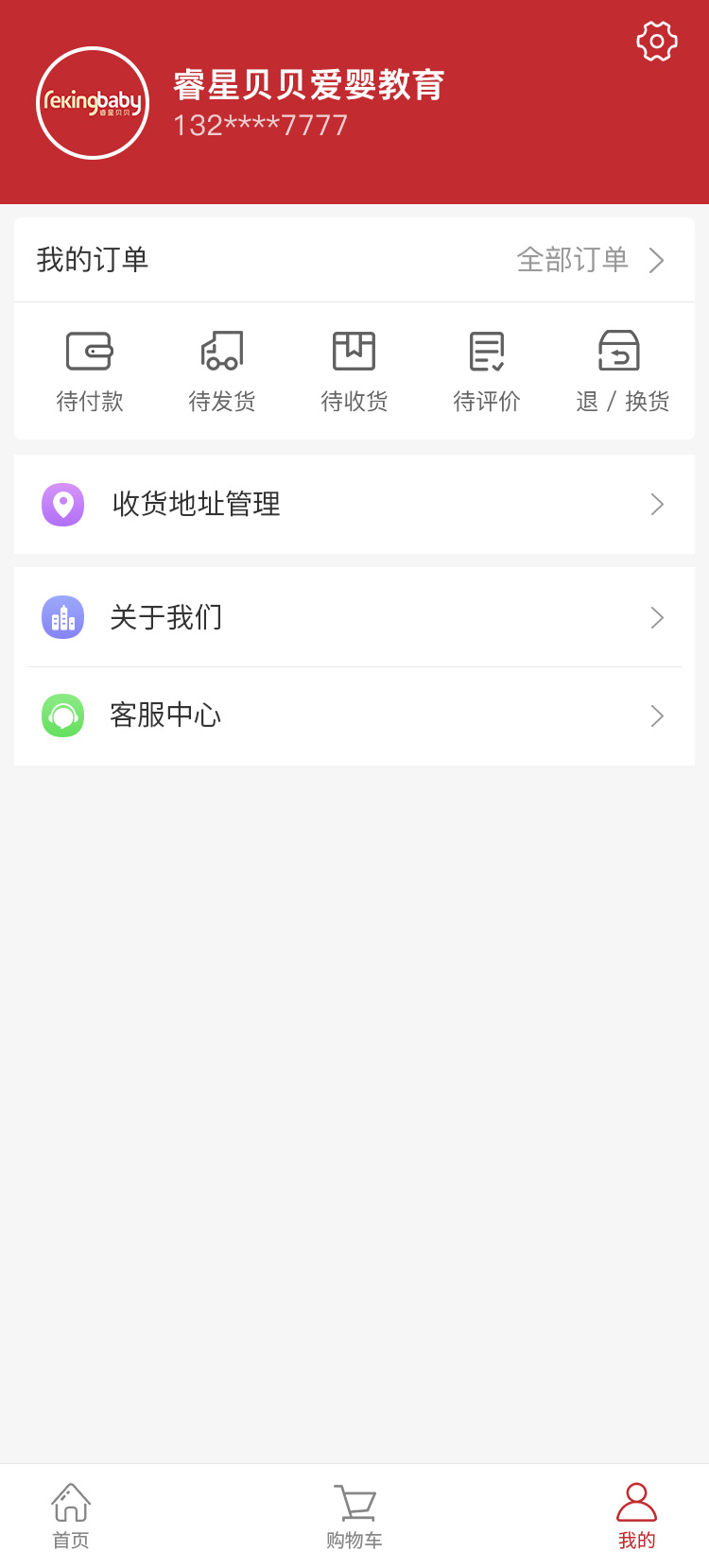709x1568 pixels.
Task: Go to returns and exchanges (退/换货)
Action: tap(621, 371)
